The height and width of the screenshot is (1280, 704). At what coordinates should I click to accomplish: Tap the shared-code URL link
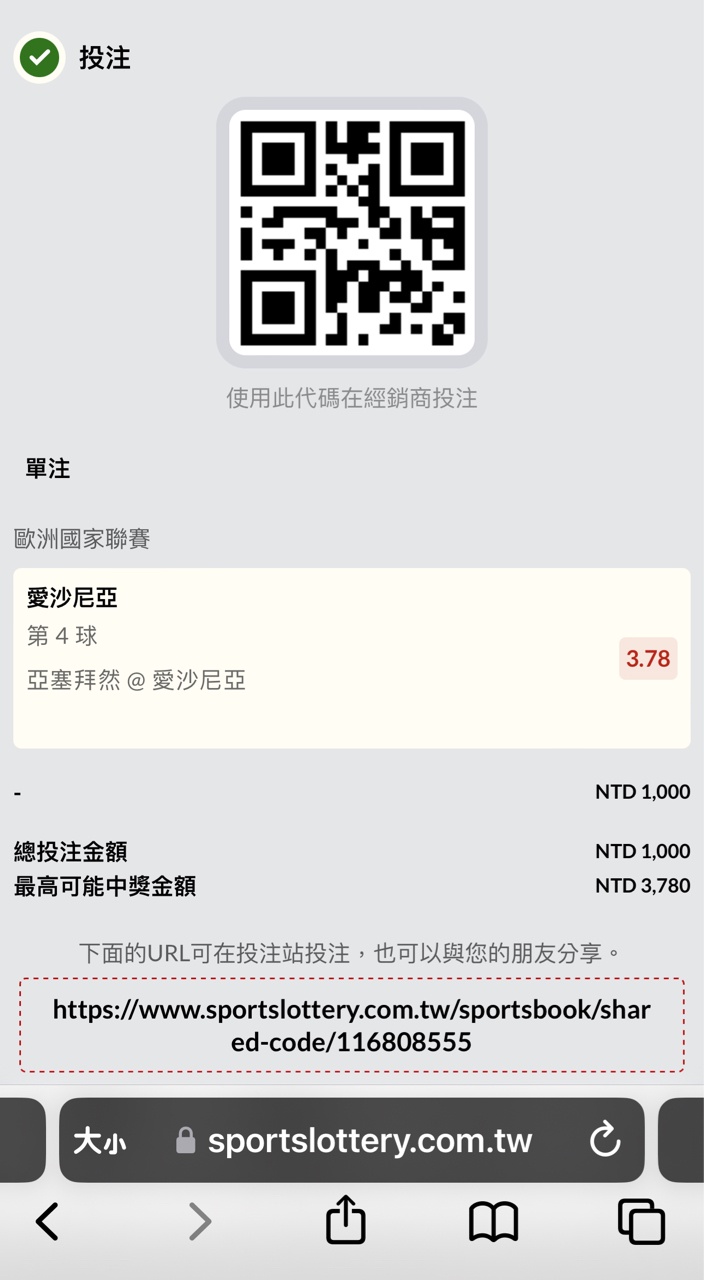pos(352,1025)
